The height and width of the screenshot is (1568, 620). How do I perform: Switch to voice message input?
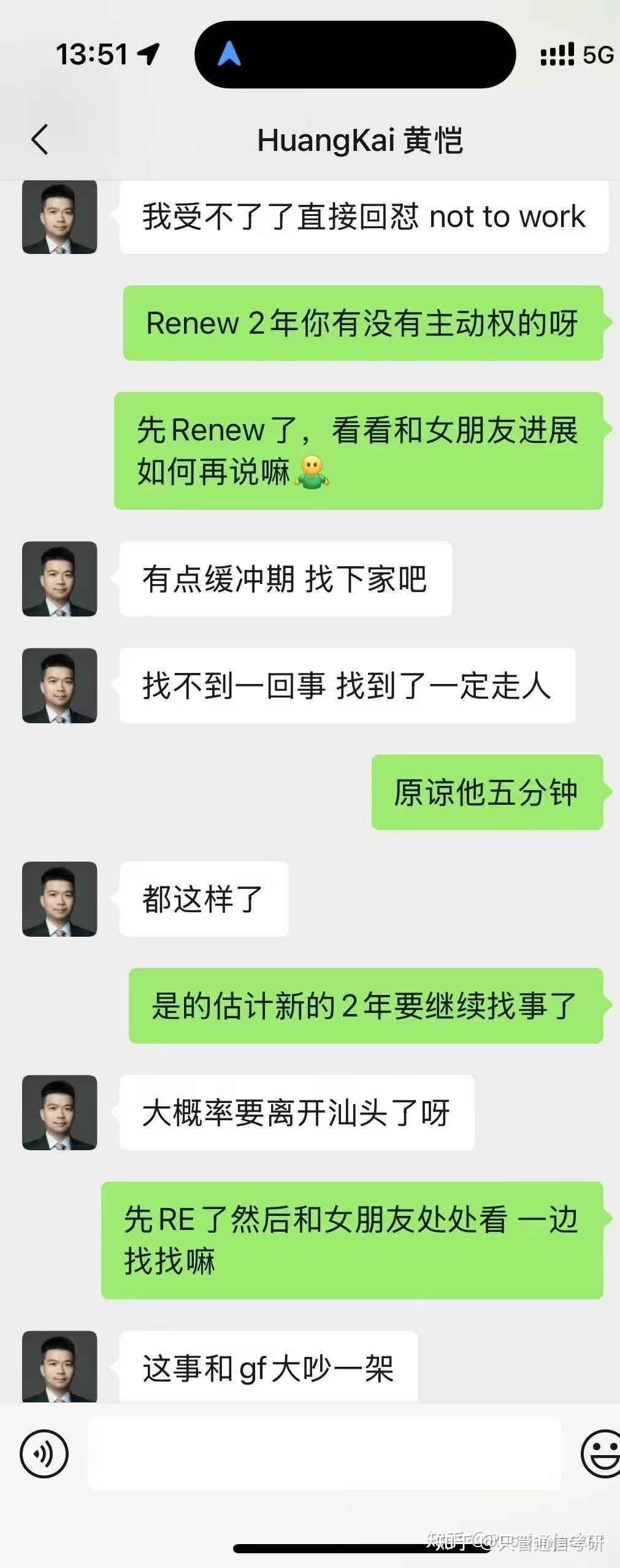(x=44, y=1453)
